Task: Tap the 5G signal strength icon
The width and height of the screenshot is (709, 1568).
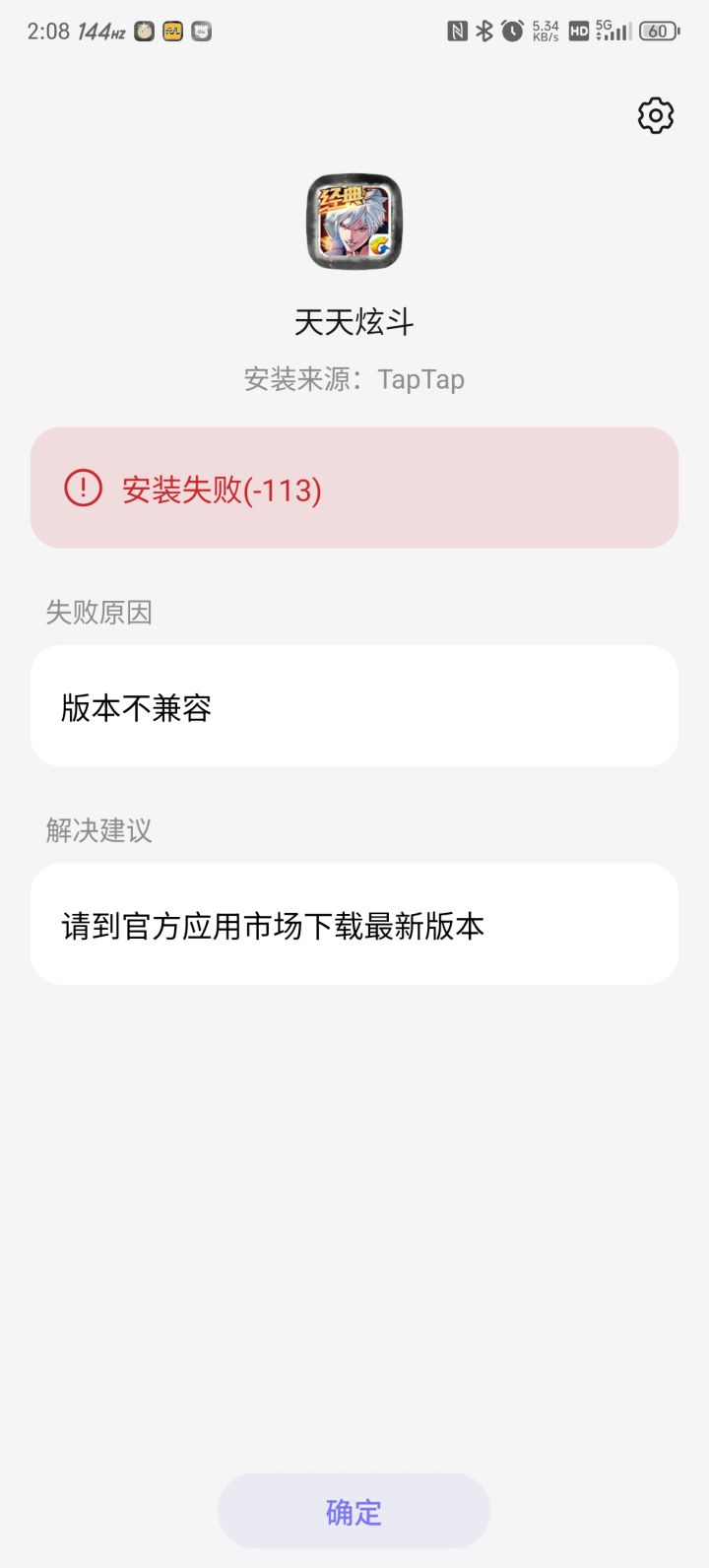Action: point(612,32)
